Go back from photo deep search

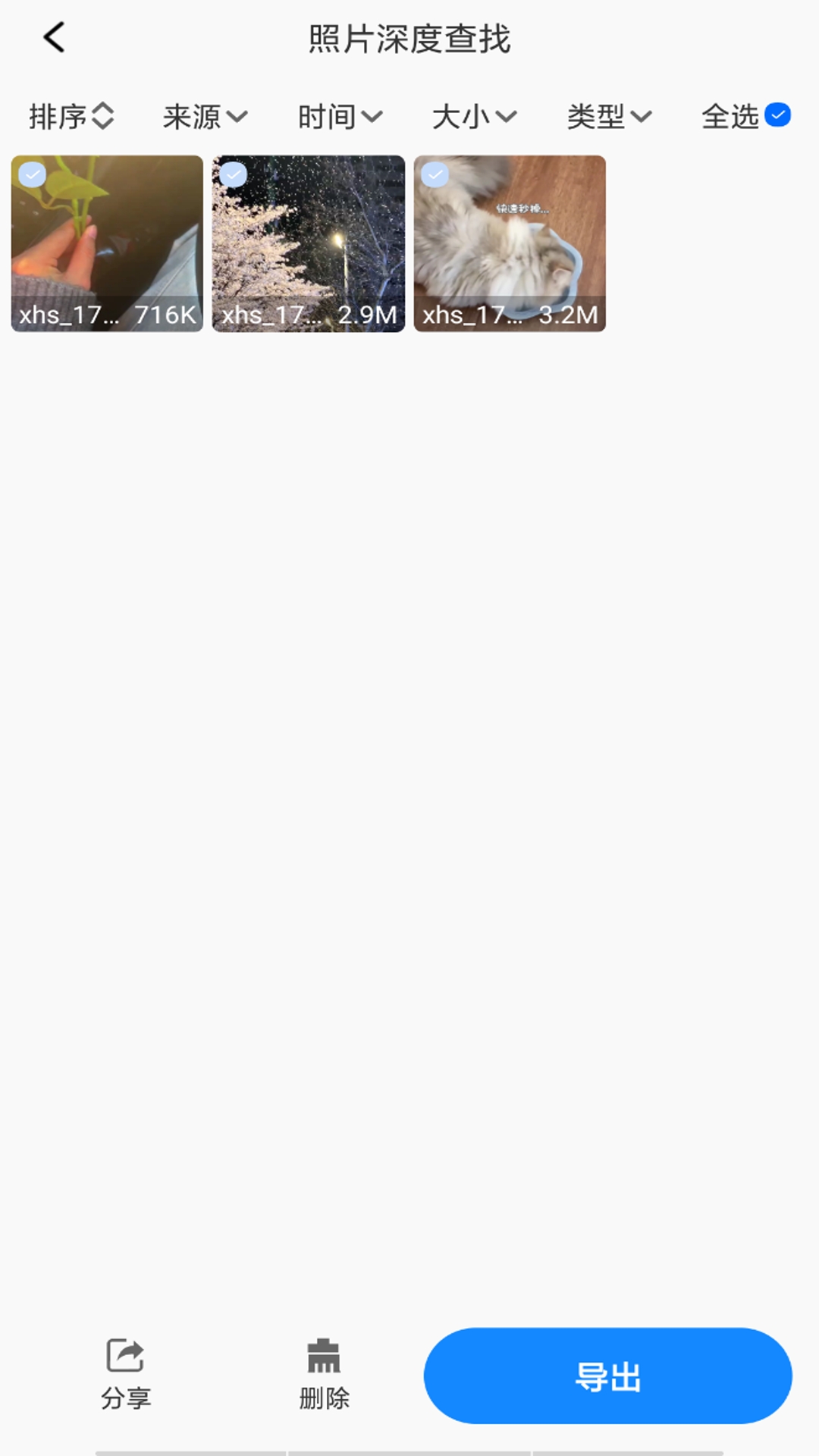click(55, 38)
